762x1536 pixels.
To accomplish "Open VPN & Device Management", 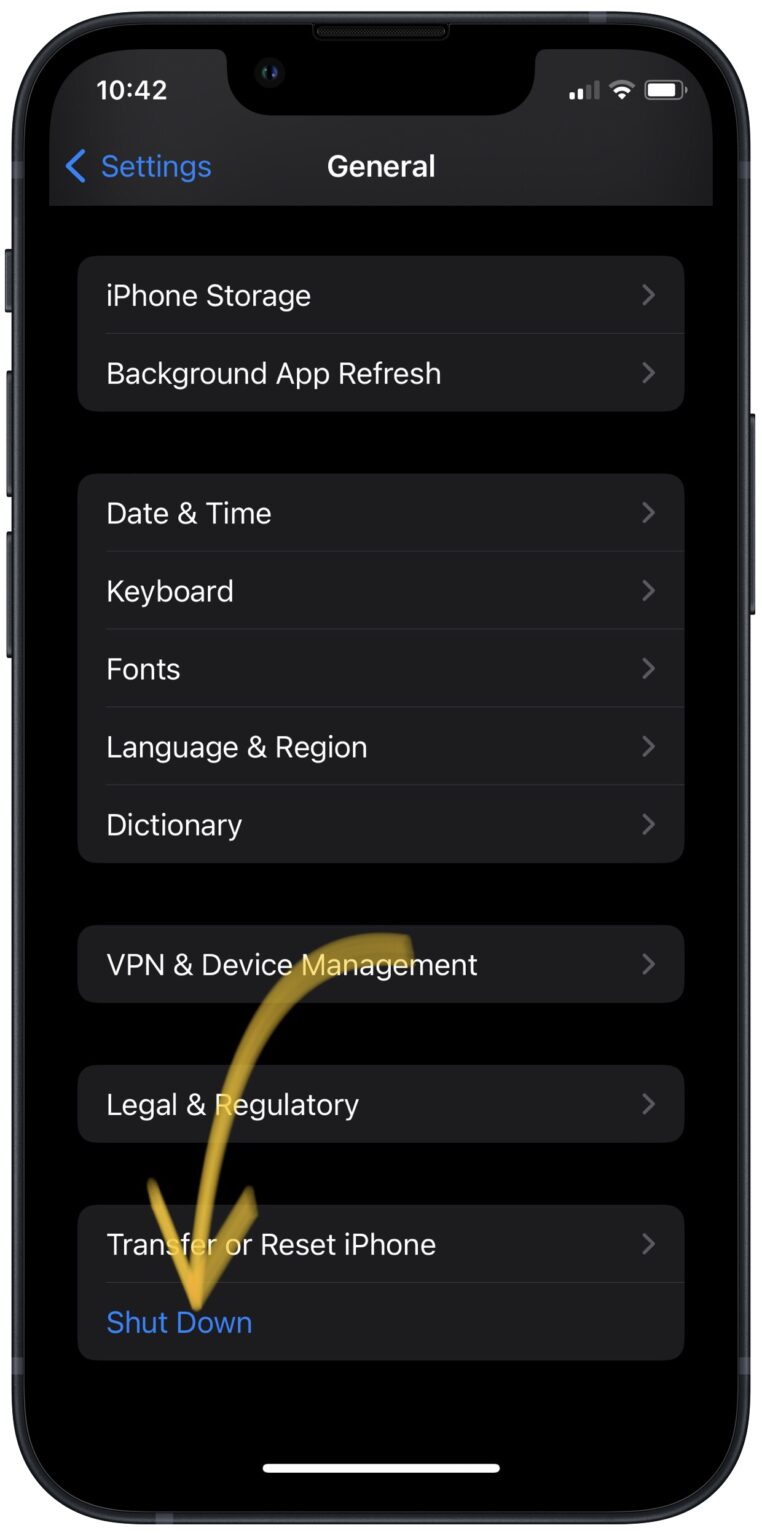I will [380, 964].
